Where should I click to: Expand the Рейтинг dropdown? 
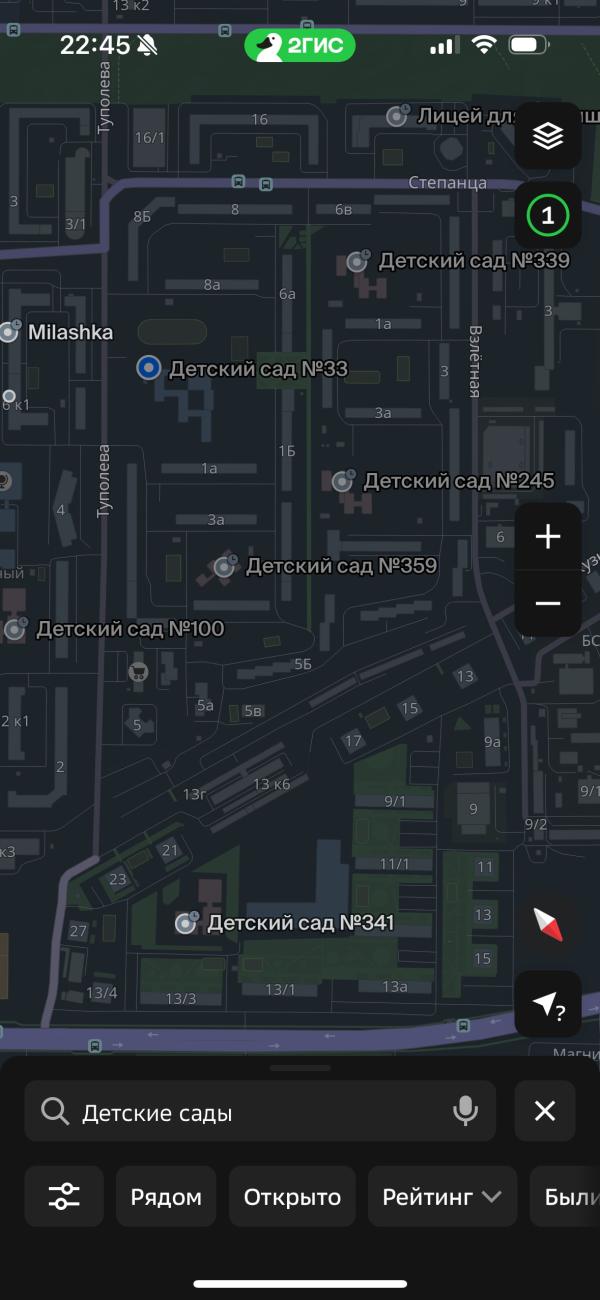[442, 1196]
